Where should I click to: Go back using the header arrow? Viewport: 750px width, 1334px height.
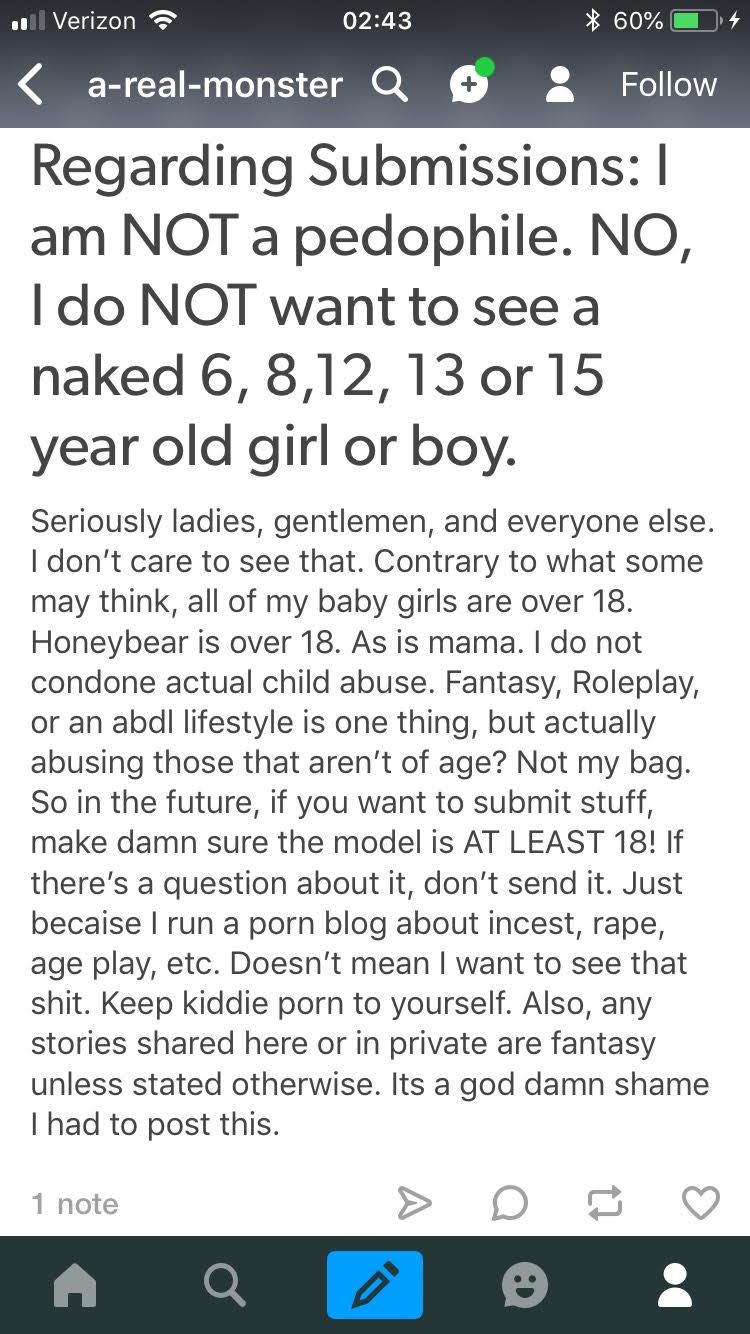[x=31, y=85]
